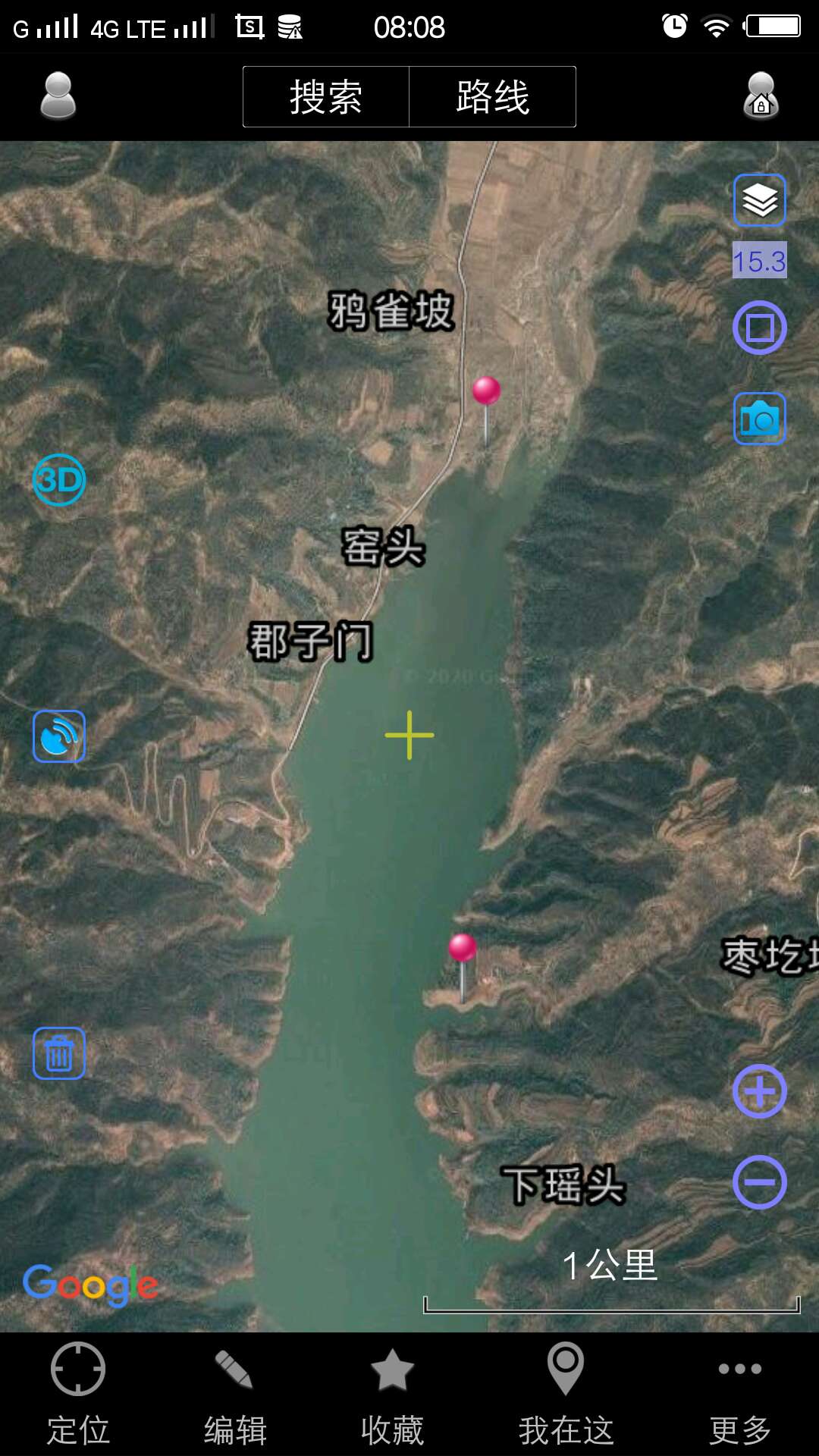Viewport: 819px width, 1456px height.
Task: Tap the square fullscreen button
Action: [760, 328]
